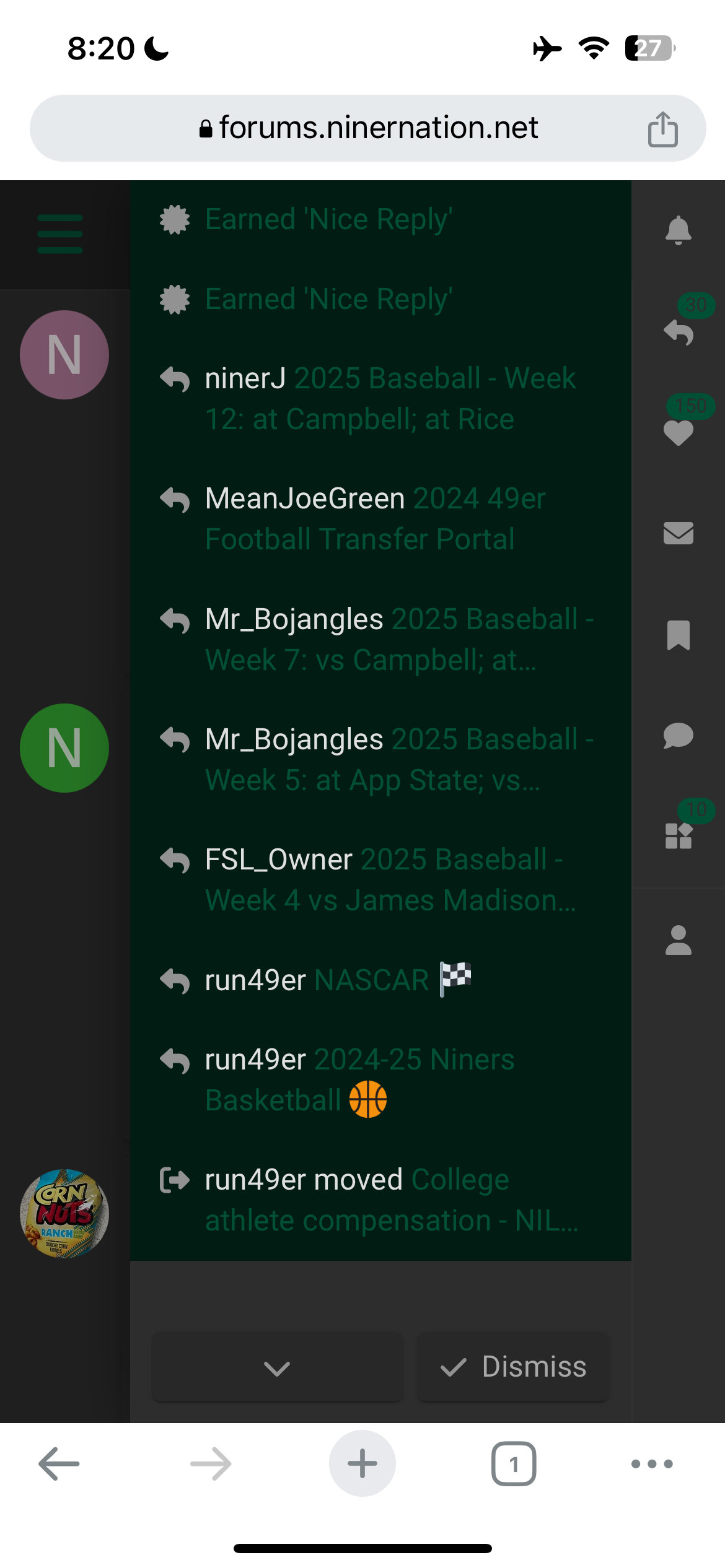Open run49er reply in NASCAR topic

pos(338,980)
